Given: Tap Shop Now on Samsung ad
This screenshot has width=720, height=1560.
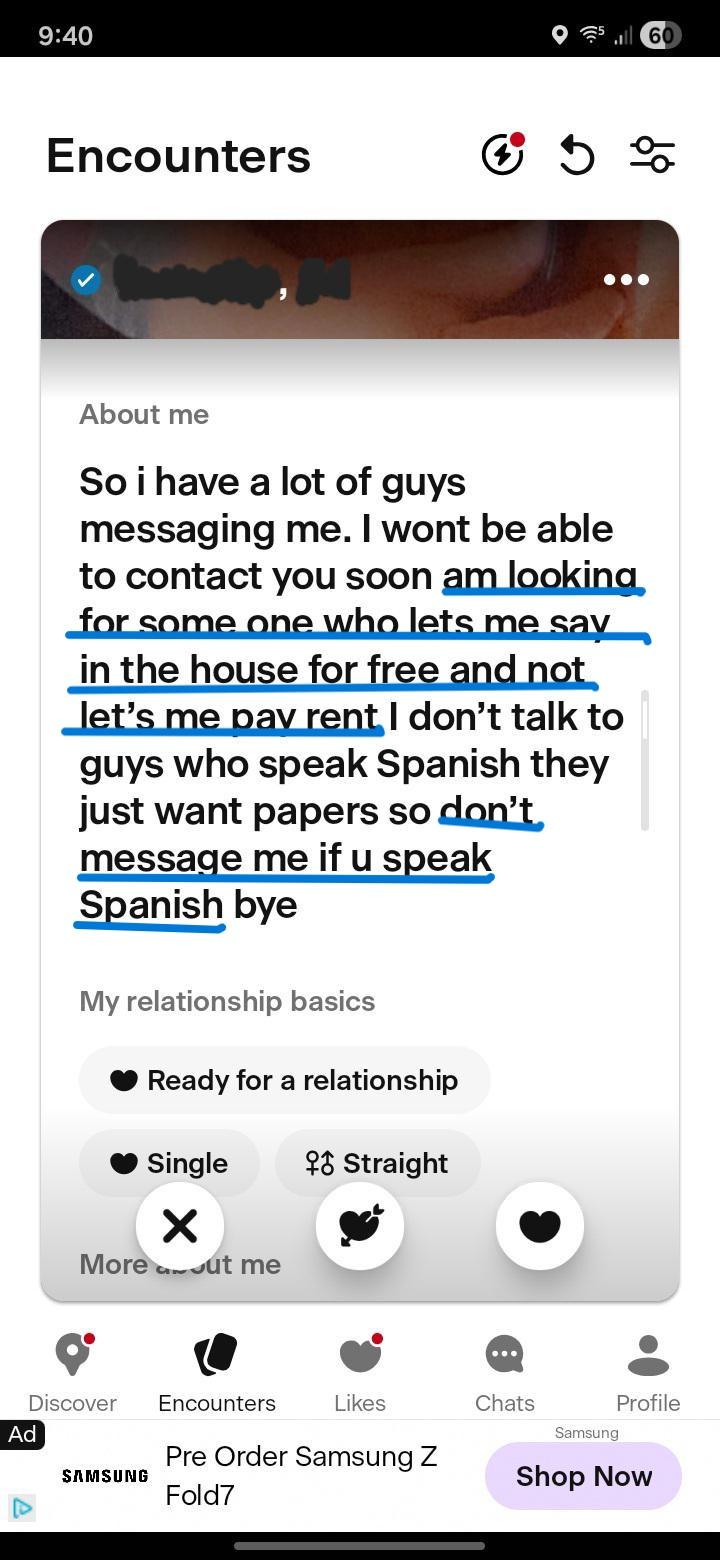Looking at the screenshot, I should [583, 1476].
